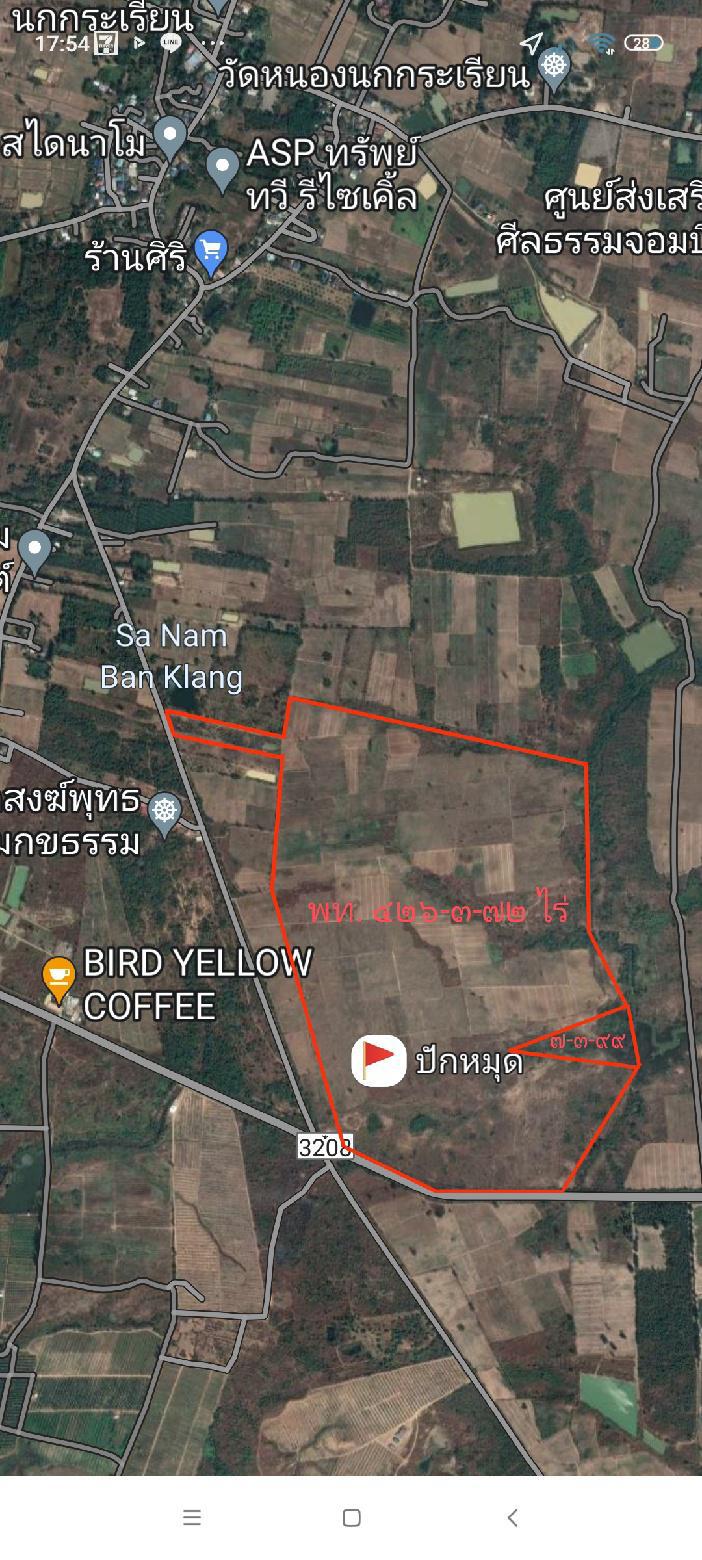Open the temple marker beside สงฆ์พุทธ label
702x1560 pixels.
165,810
